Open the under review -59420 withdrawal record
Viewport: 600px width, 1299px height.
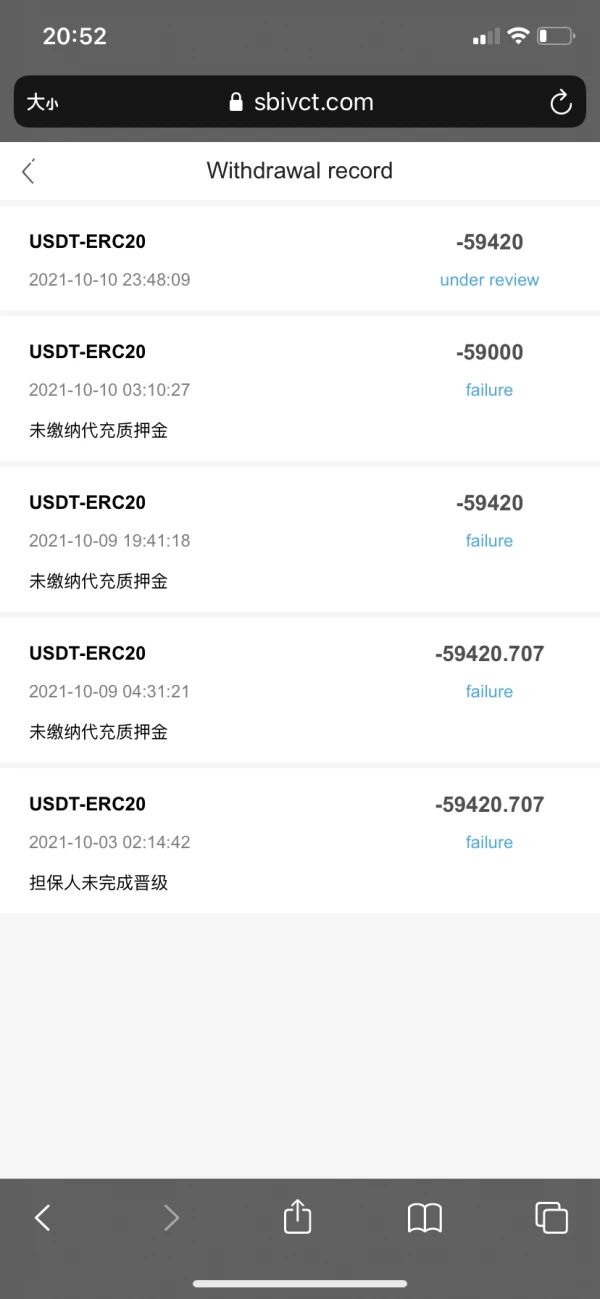[x=300, y=259]
